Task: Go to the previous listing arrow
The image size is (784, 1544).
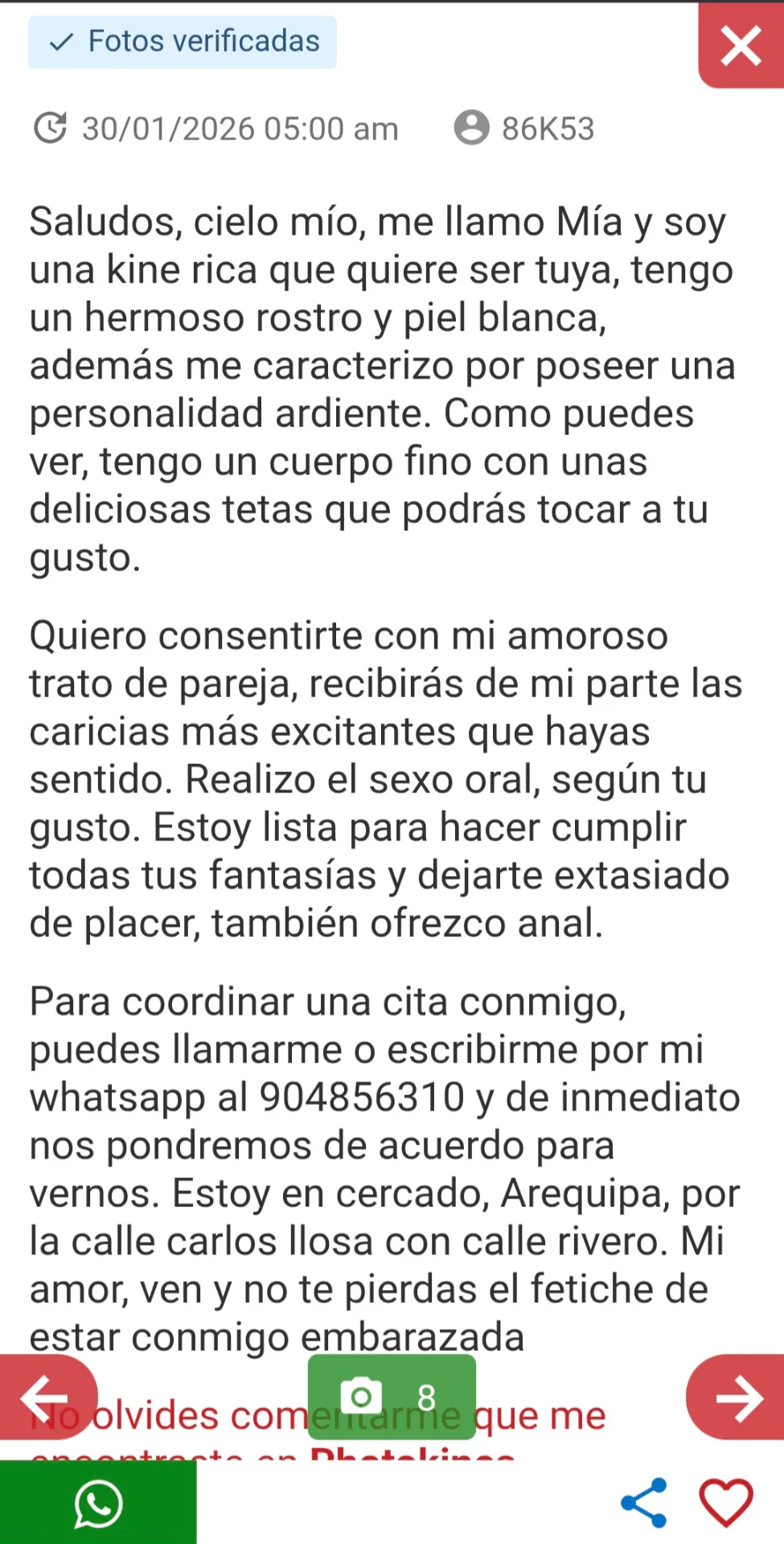Action: (46, 1398)
